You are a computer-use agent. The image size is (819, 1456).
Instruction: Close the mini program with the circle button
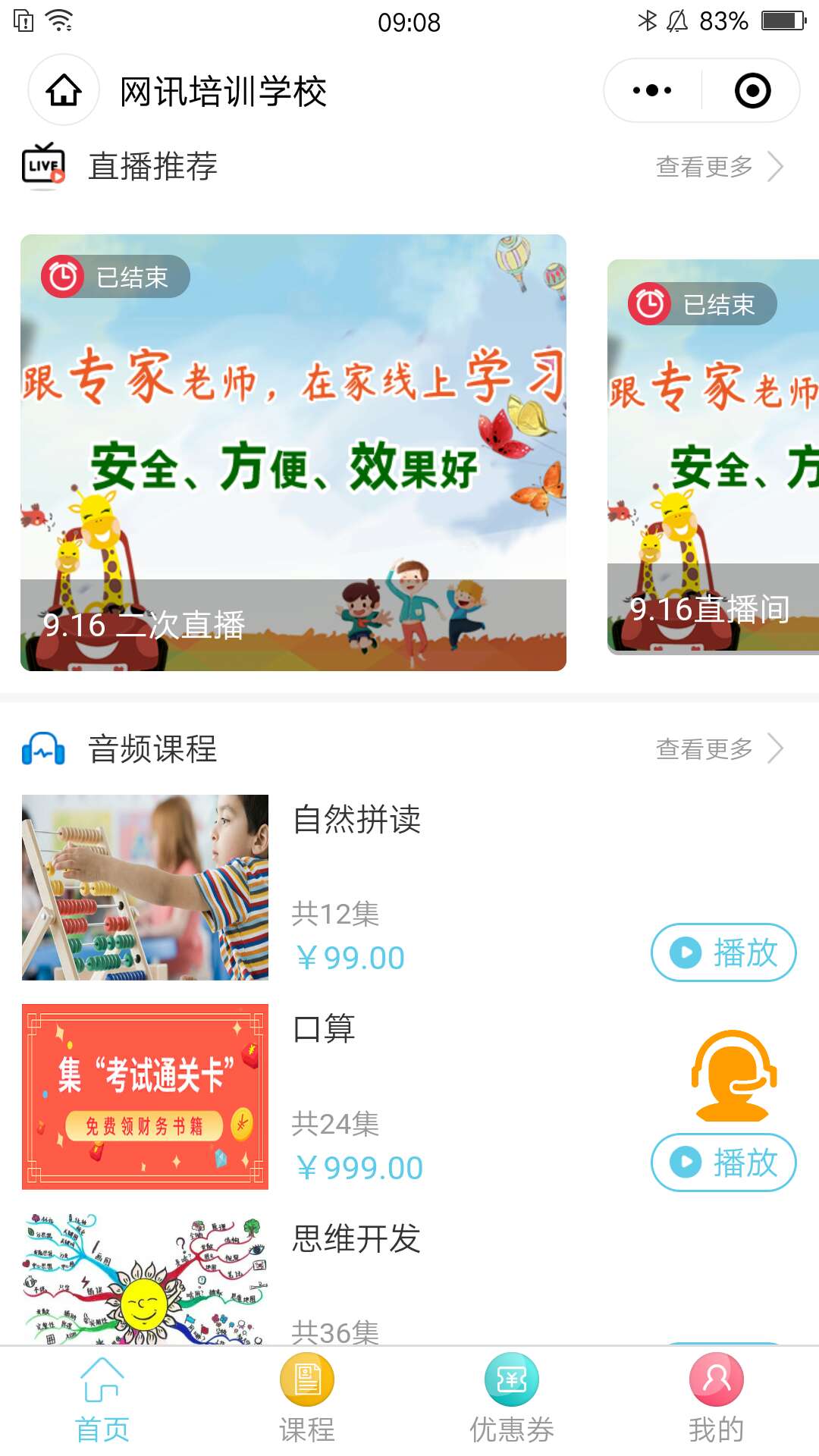752,90
